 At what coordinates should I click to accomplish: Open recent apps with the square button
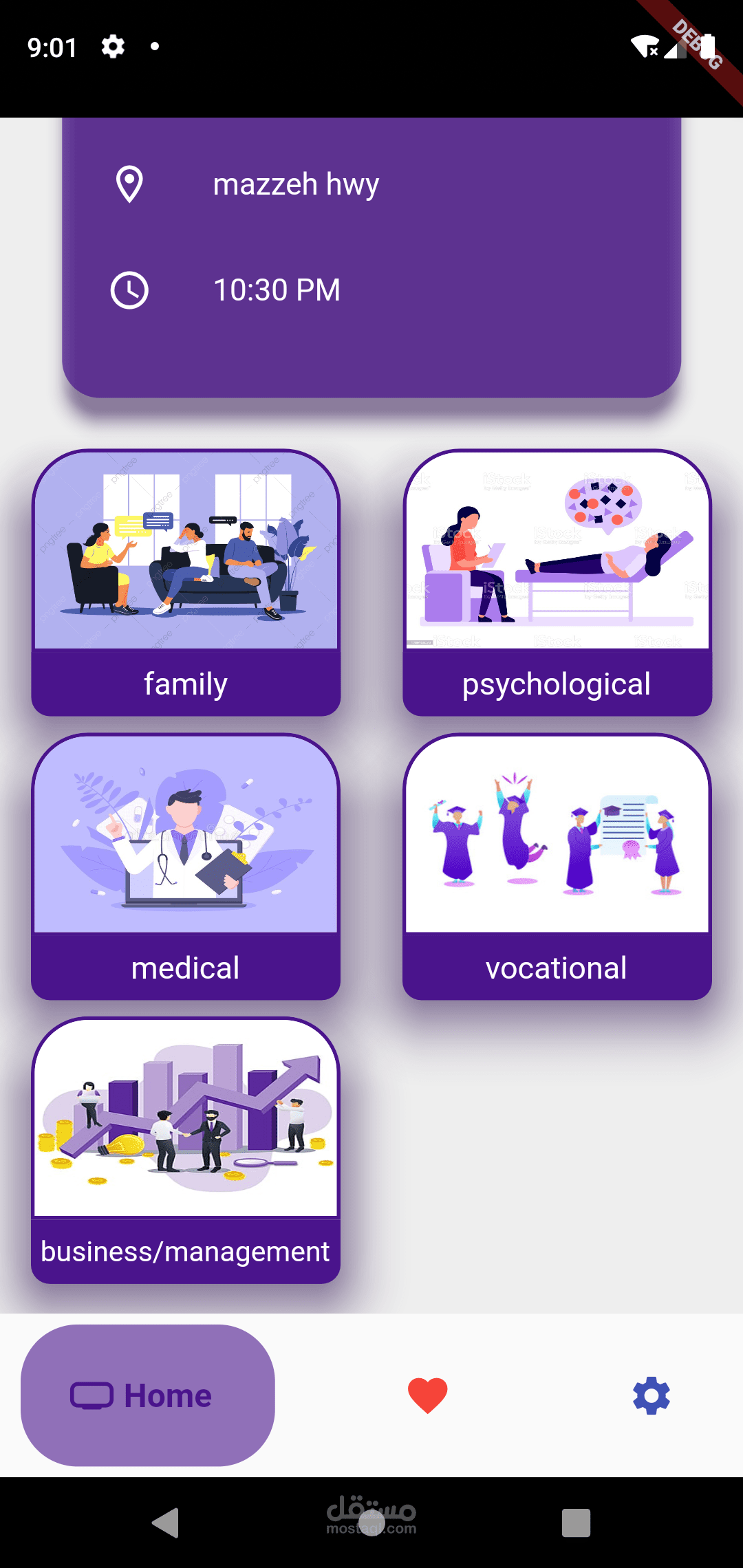pos(576,1523)
